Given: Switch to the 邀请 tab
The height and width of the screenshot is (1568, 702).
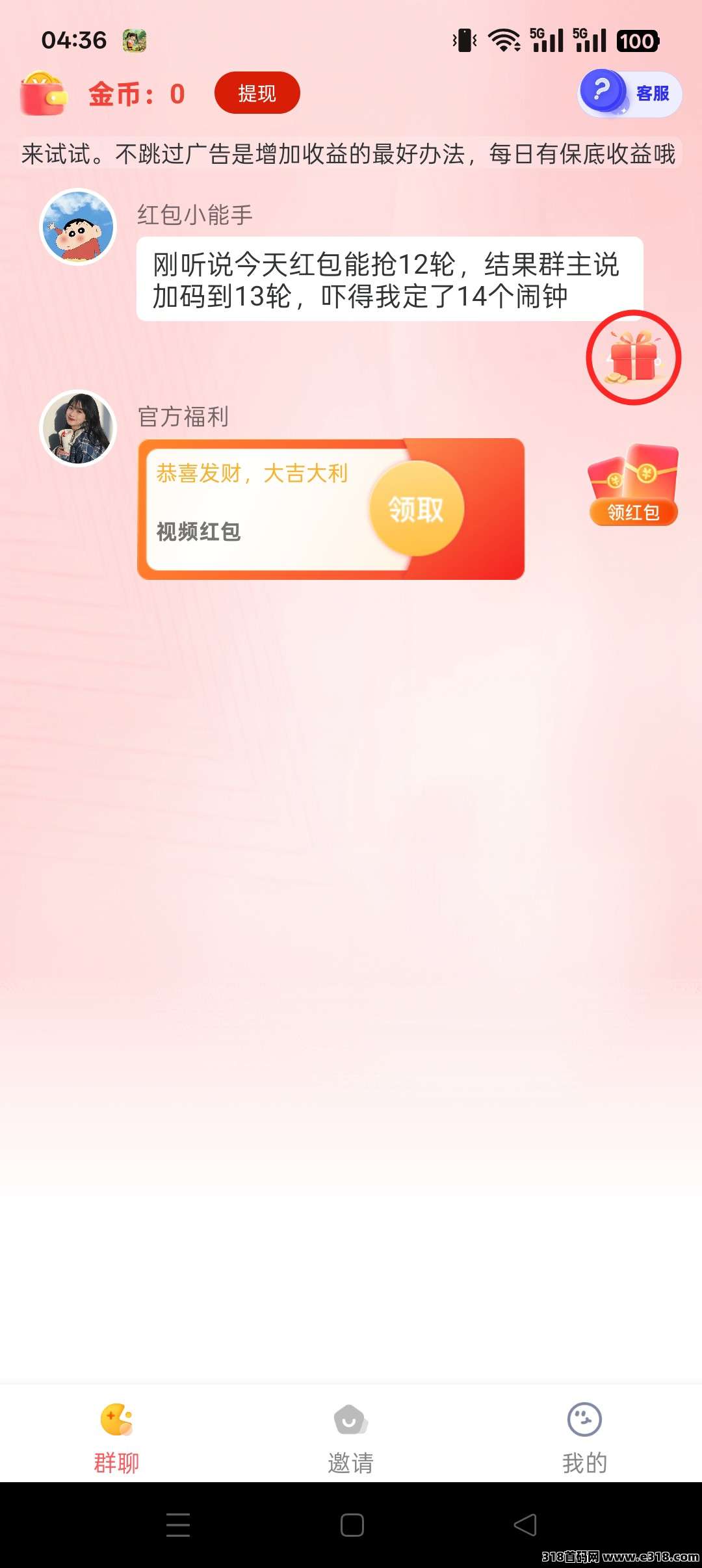Looking at the screenshot, I should point(351,1438).
